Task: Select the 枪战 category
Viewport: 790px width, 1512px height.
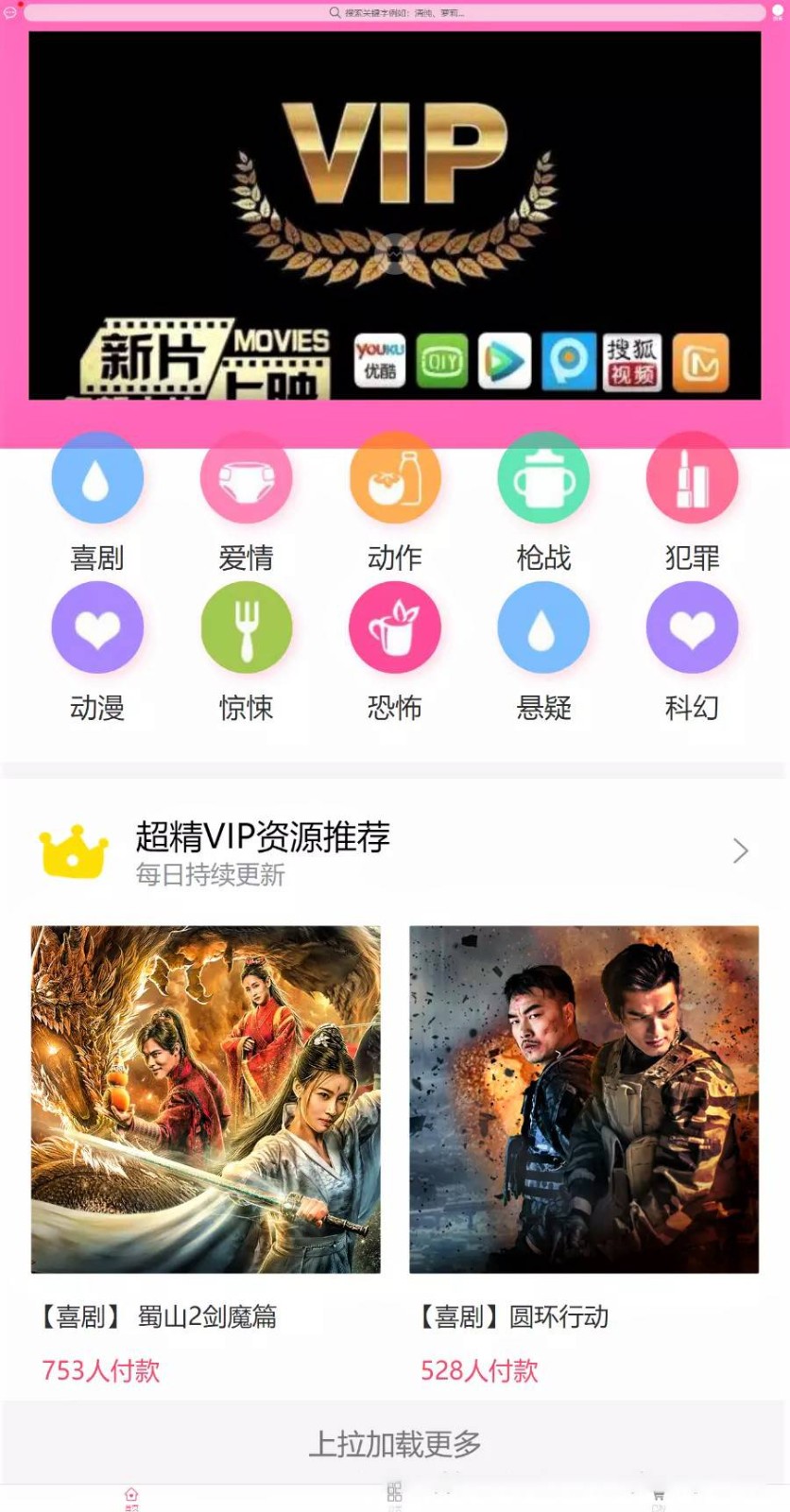Action: point(543,503)
